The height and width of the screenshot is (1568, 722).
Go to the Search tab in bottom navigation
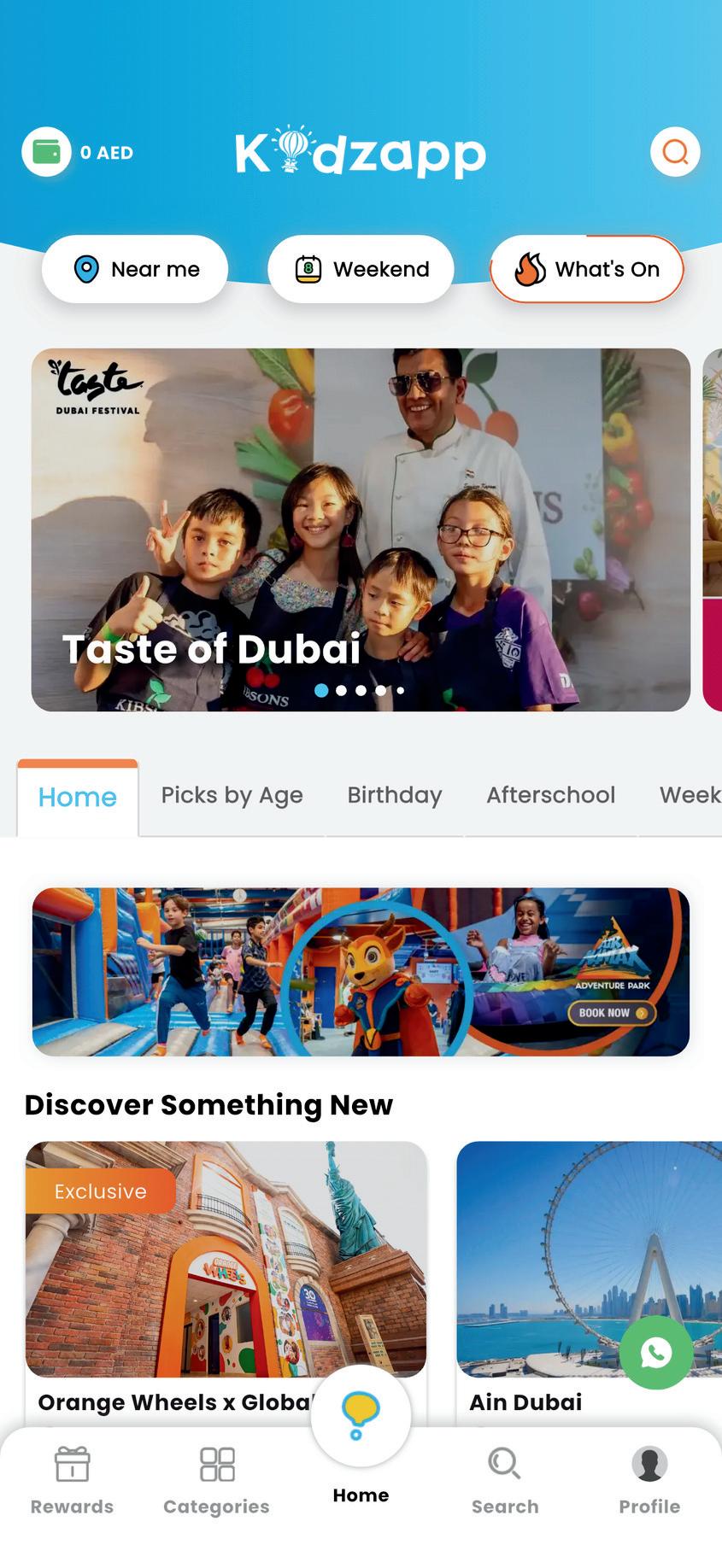[505, 1481]
